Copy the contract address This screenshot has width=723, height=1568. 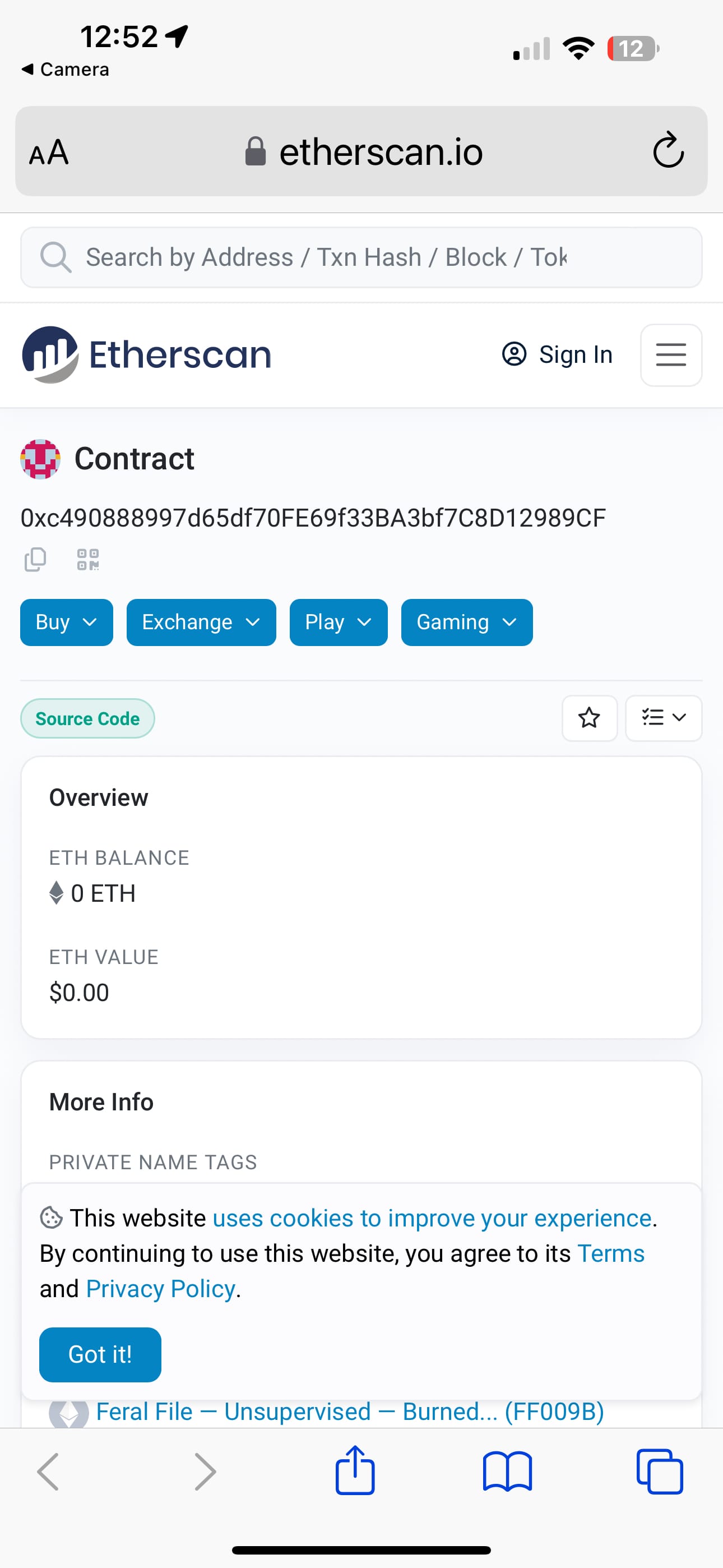35,559
